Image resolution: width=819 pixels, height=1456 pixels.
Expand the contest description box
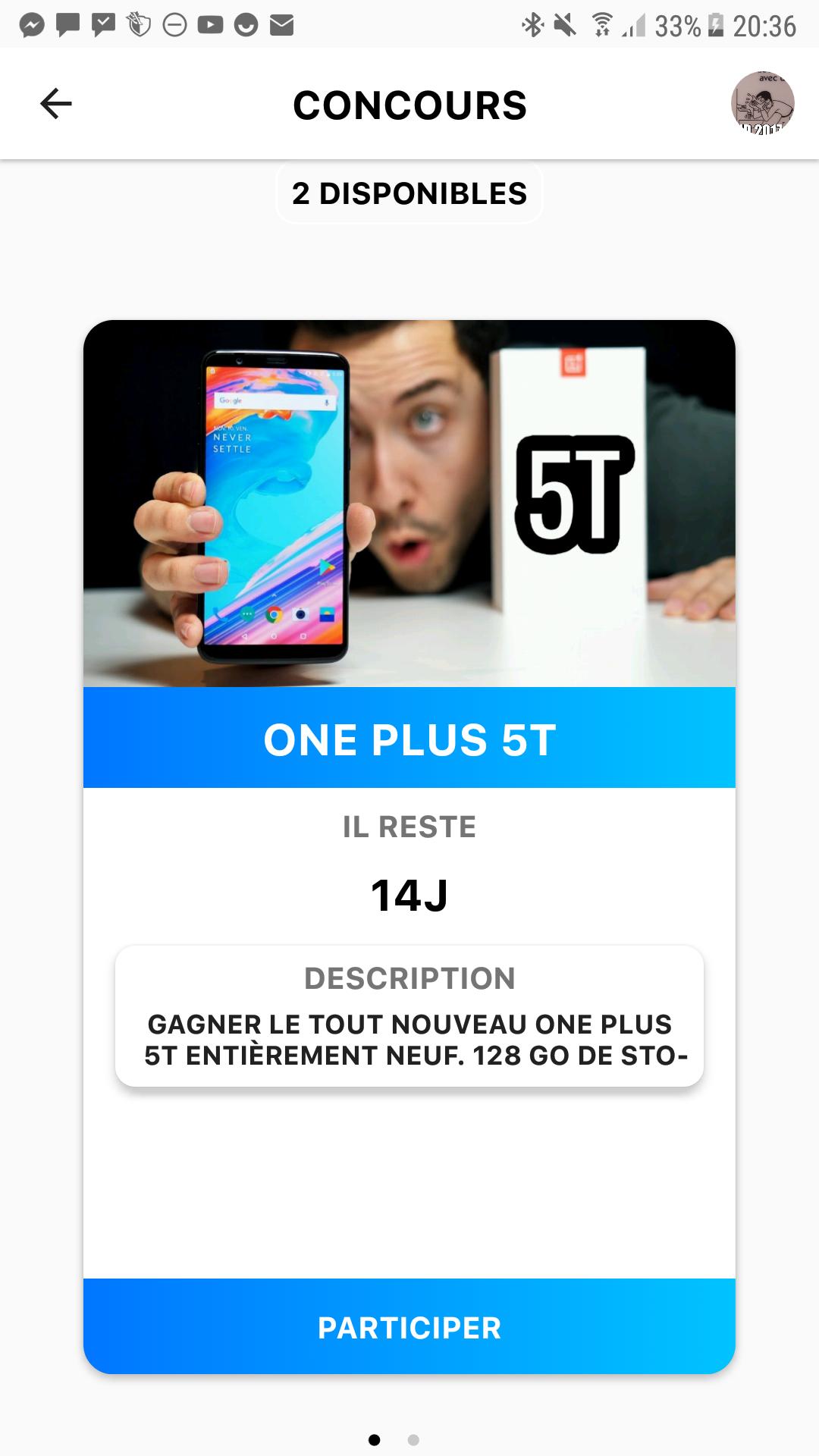coord(409,1016)
